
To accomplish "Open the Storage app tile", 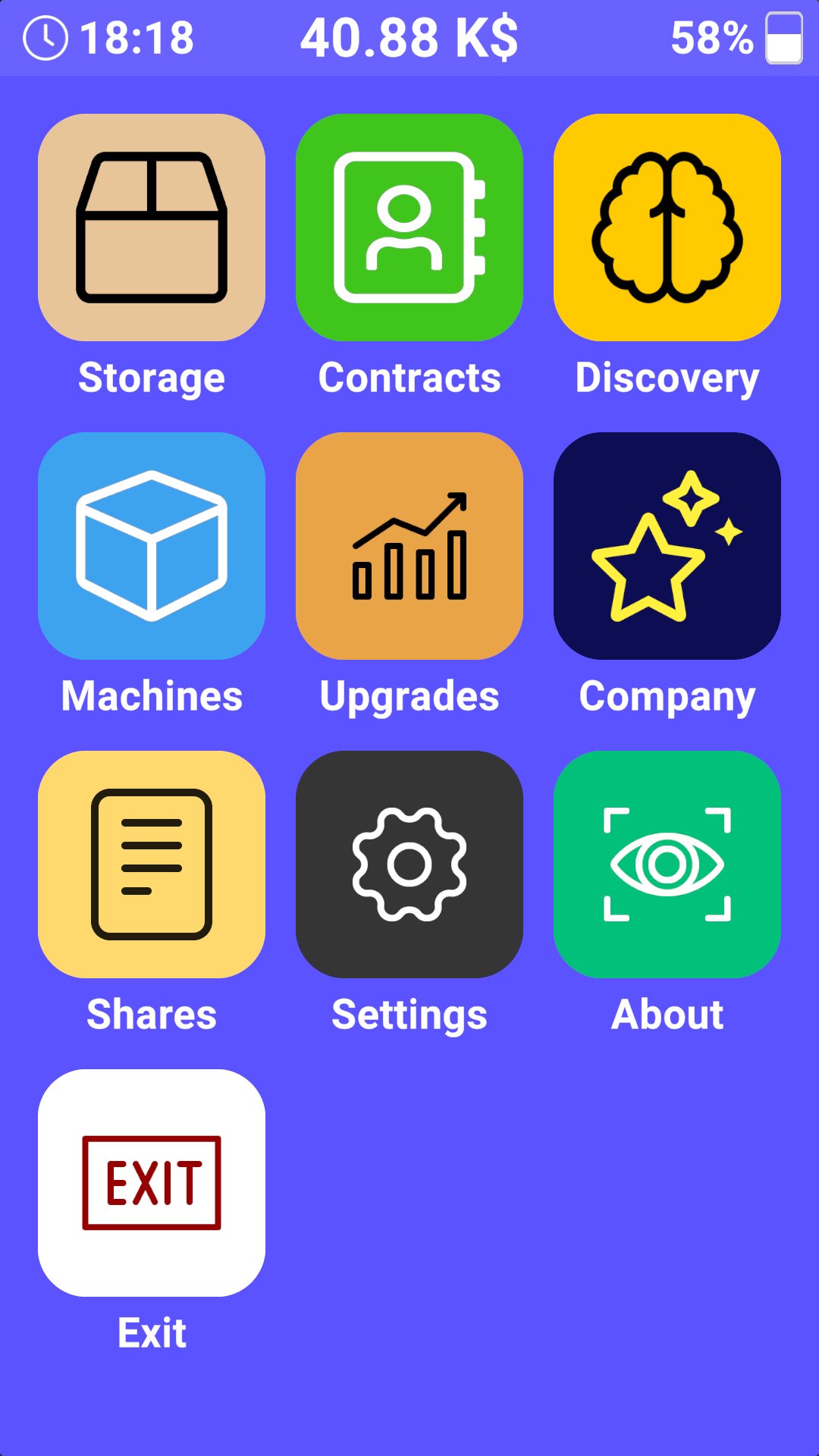I will pos(152,227).
